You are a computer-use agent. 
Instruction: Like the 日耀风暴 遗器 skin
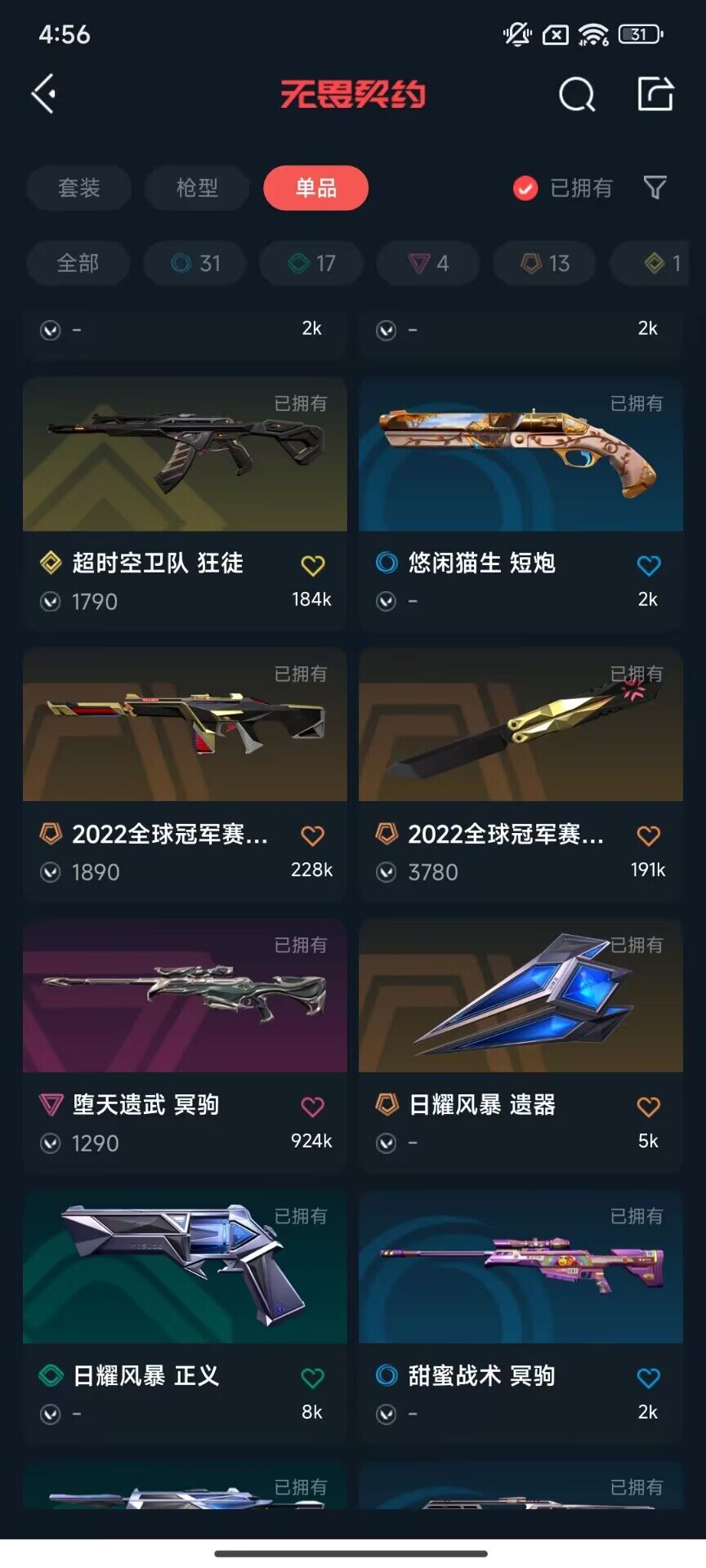pyautogui.click(x=649, y=1107)
